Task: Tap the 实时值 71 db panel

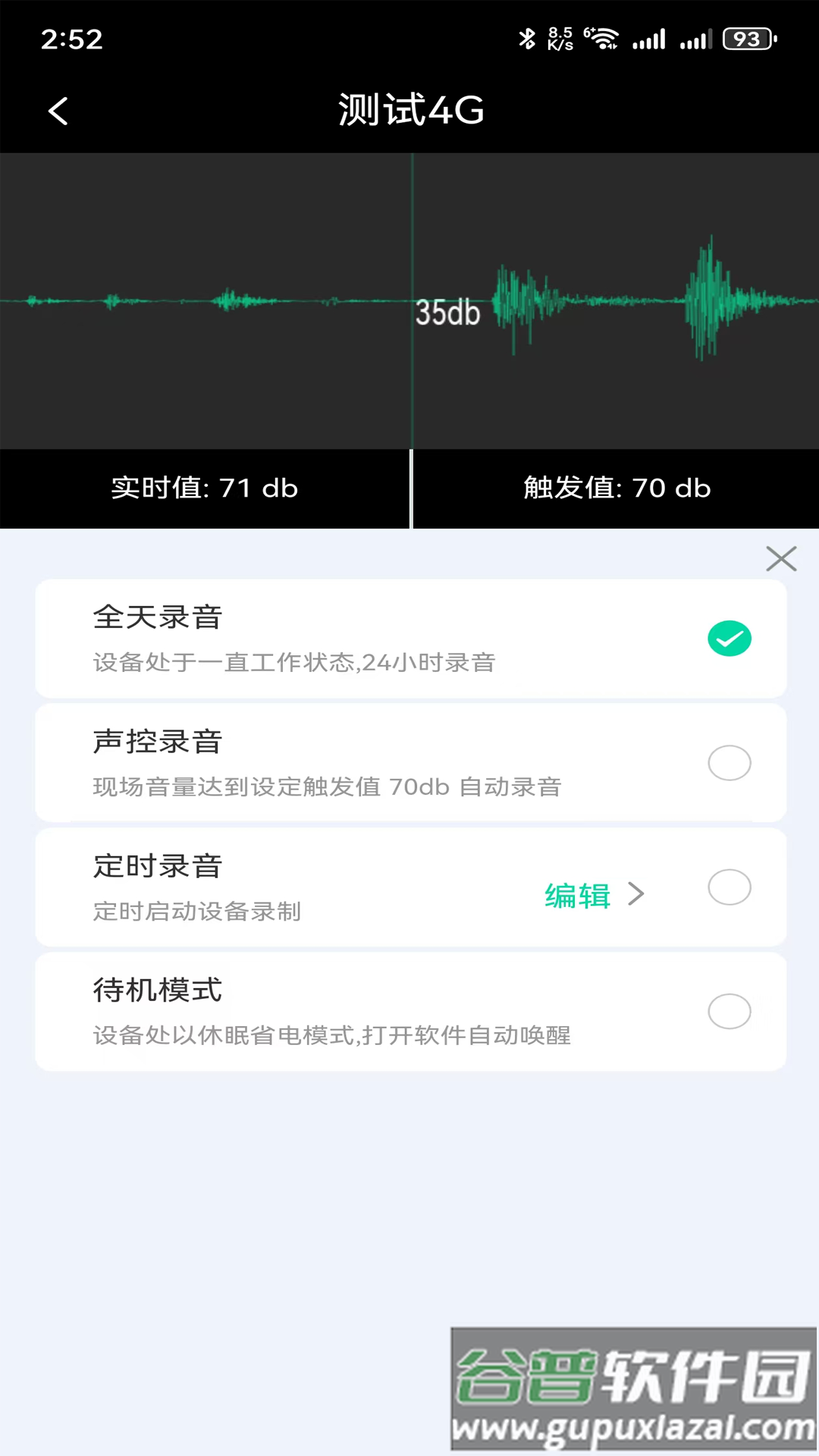Action: pos(205,488)
